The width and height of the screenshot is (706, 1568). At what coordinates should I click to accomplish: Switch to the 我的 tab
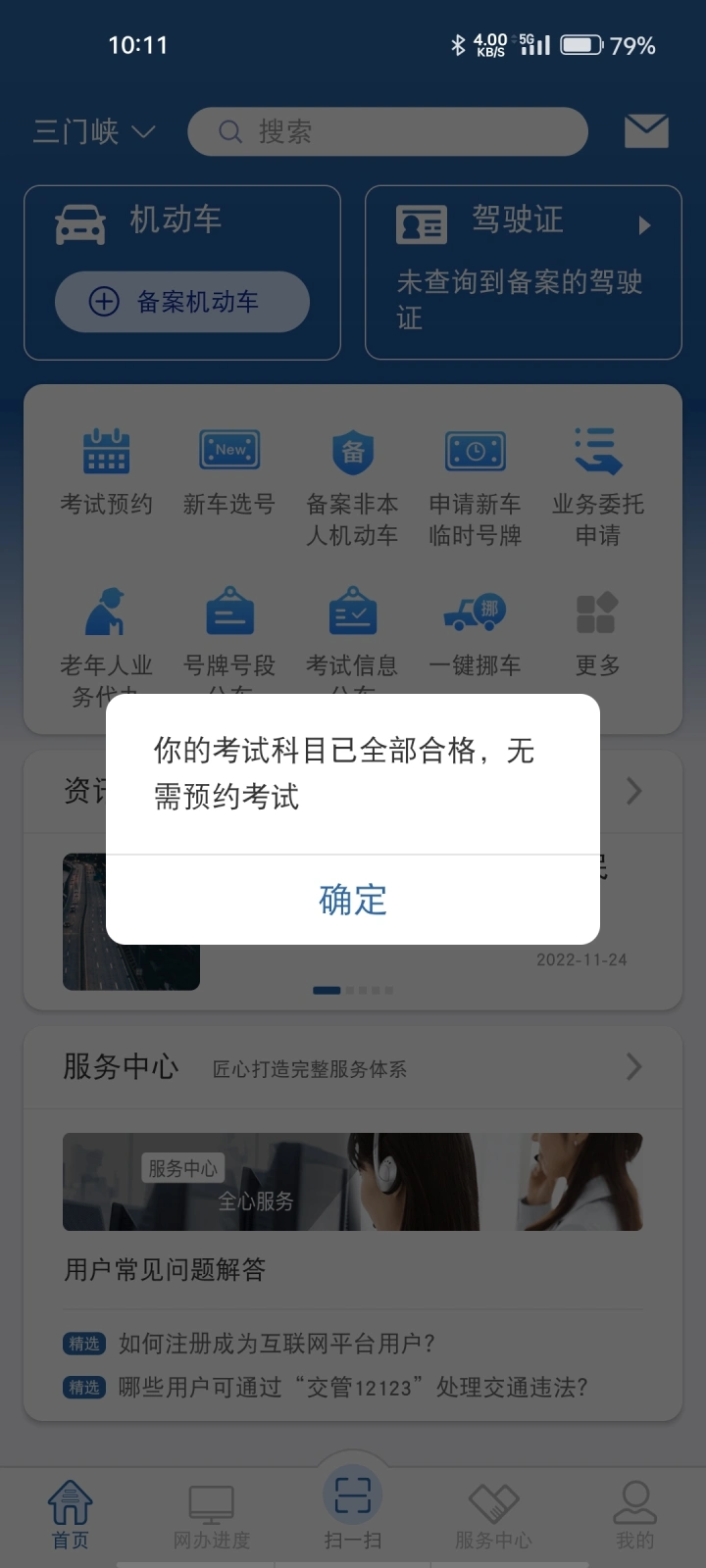[634, 1516]
